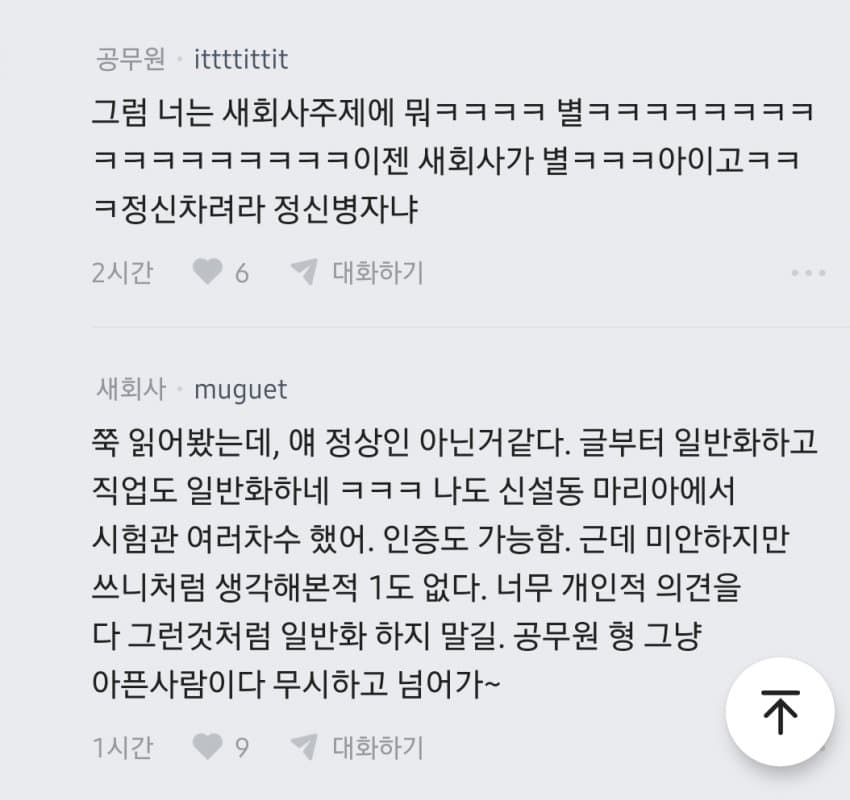Screen dimensions: 850x800
Task: Tap 대화하기 under itttittit's comment
Action: (x=376, y=272)
